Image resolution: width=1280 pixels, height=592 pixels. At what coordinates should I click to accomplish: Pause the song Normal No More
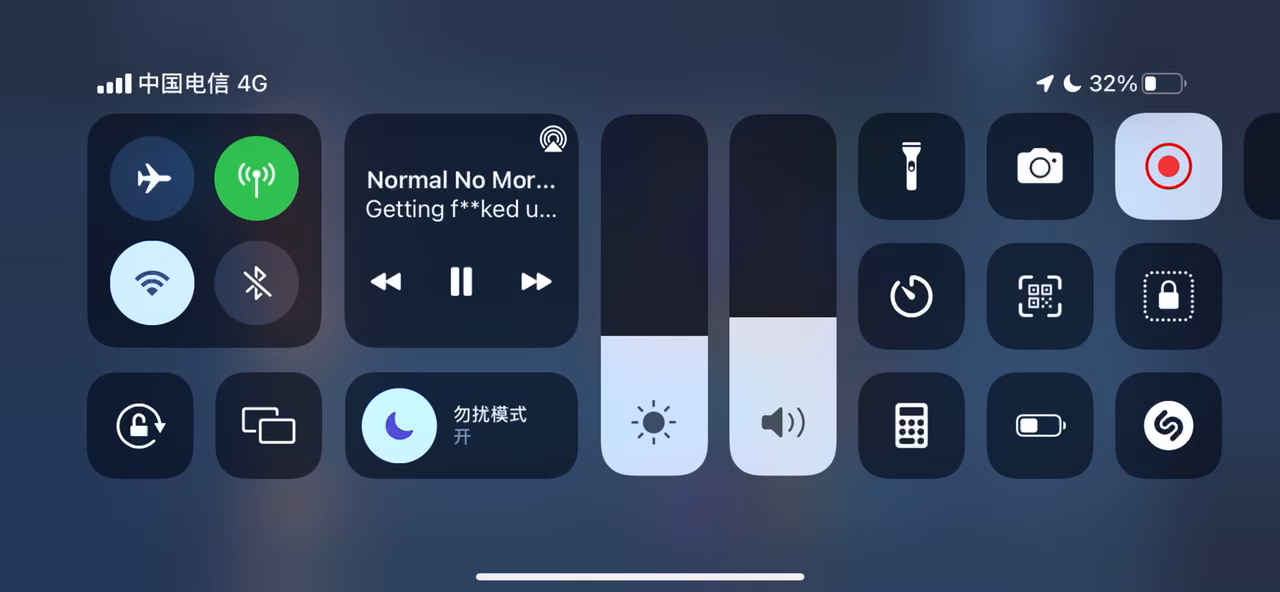[x=461, y=282]
